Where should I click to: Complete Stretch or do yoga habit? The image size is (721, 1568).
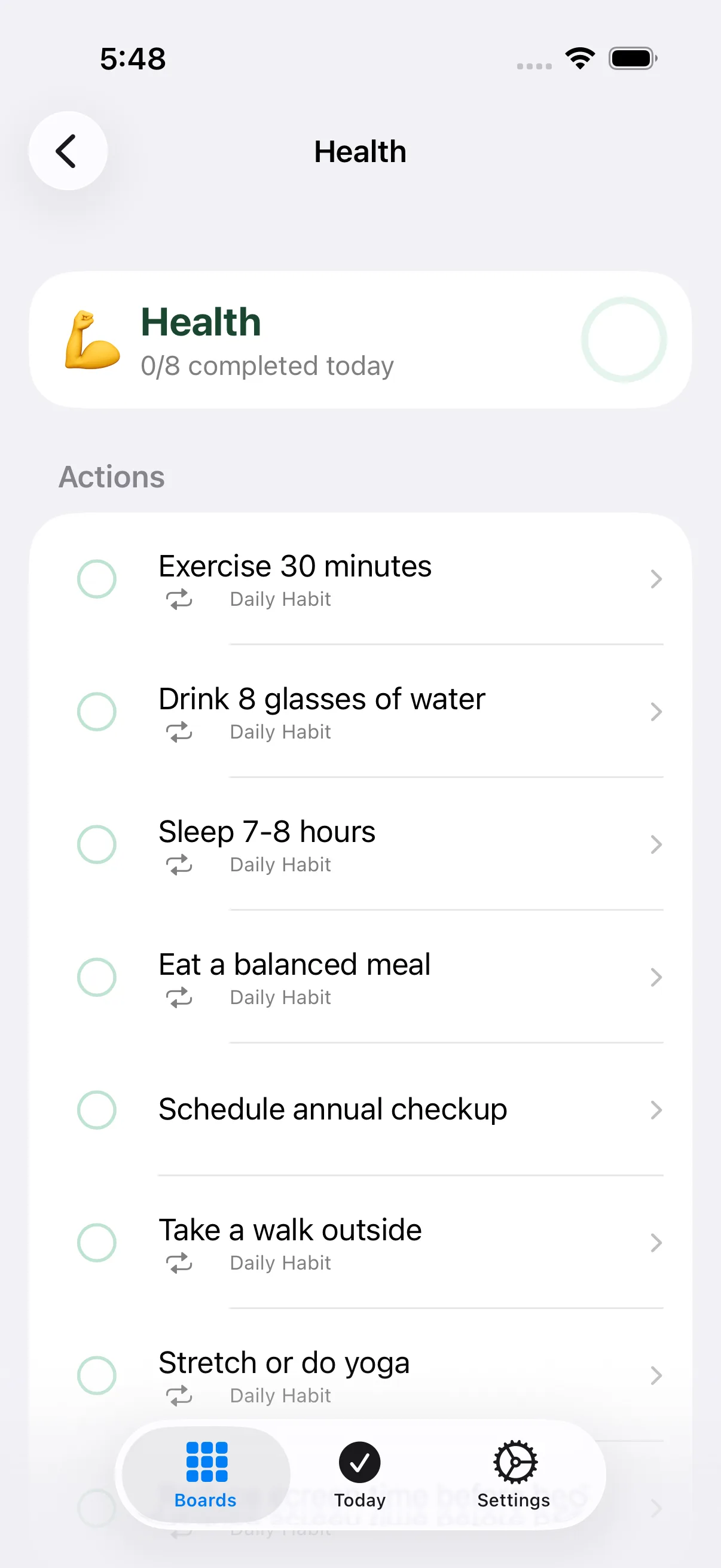(x=97, y=1375)
